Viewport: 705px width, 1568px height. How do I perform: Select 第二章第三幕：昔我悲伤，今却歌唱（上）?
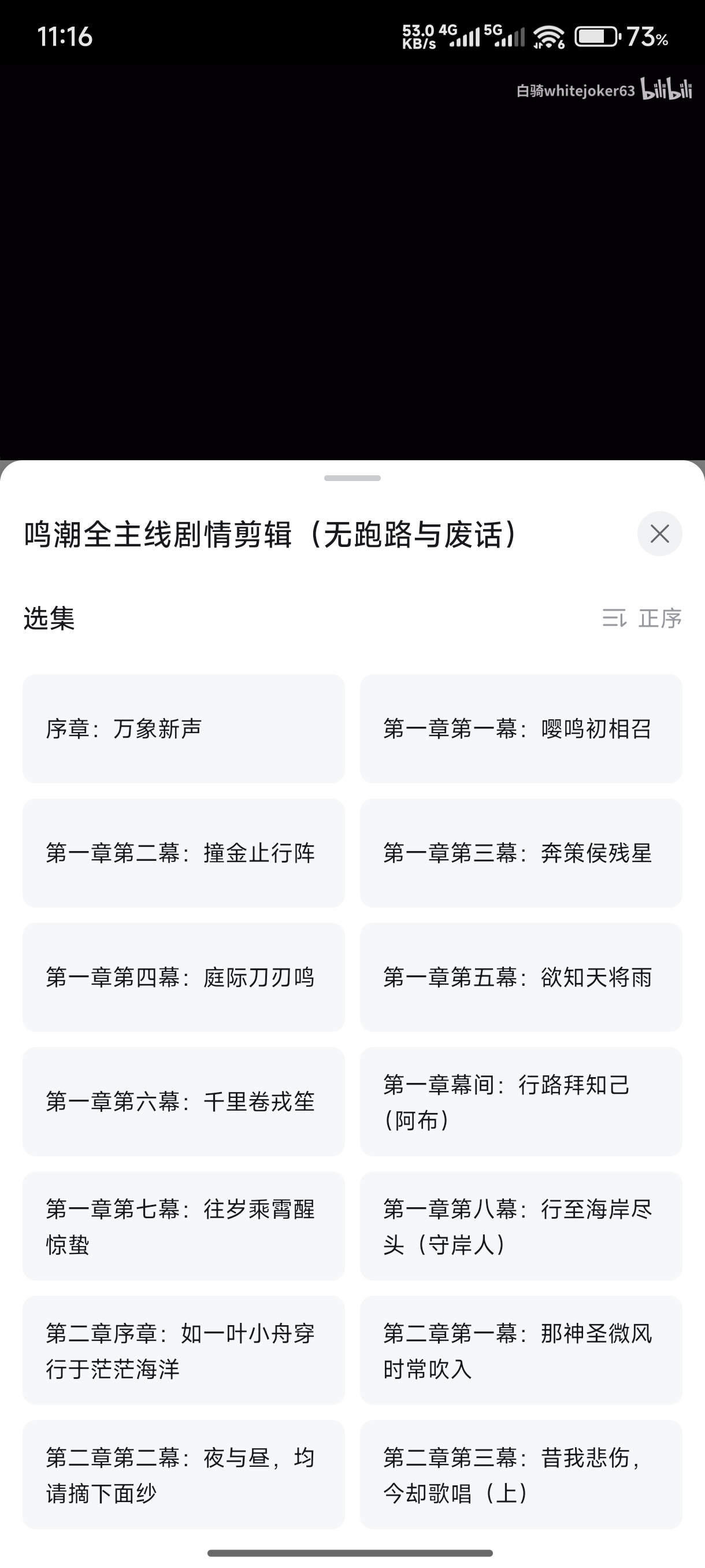(x=521, y=1474)
